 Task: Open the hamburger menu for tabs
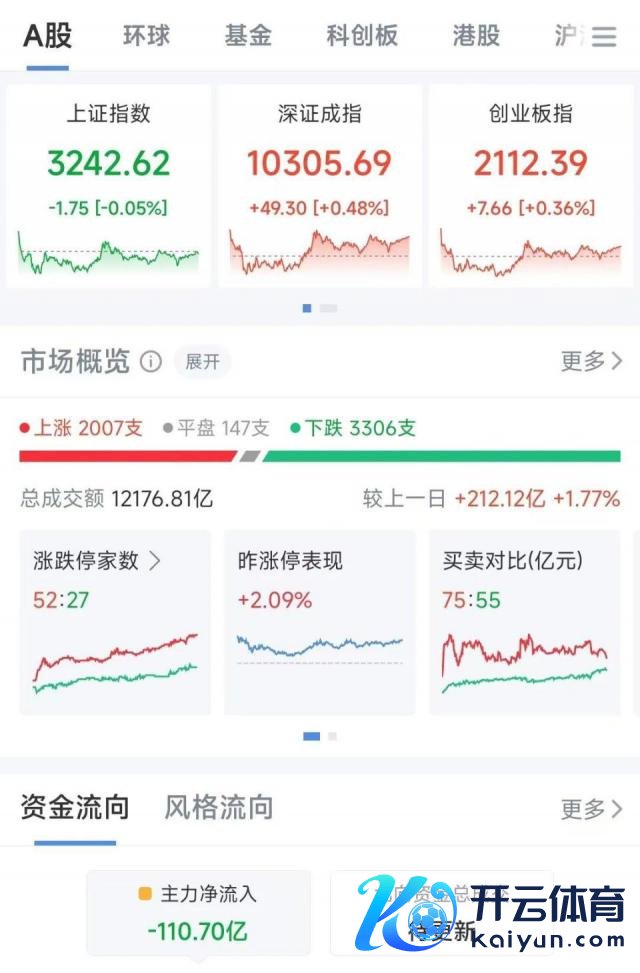[604, 37]
